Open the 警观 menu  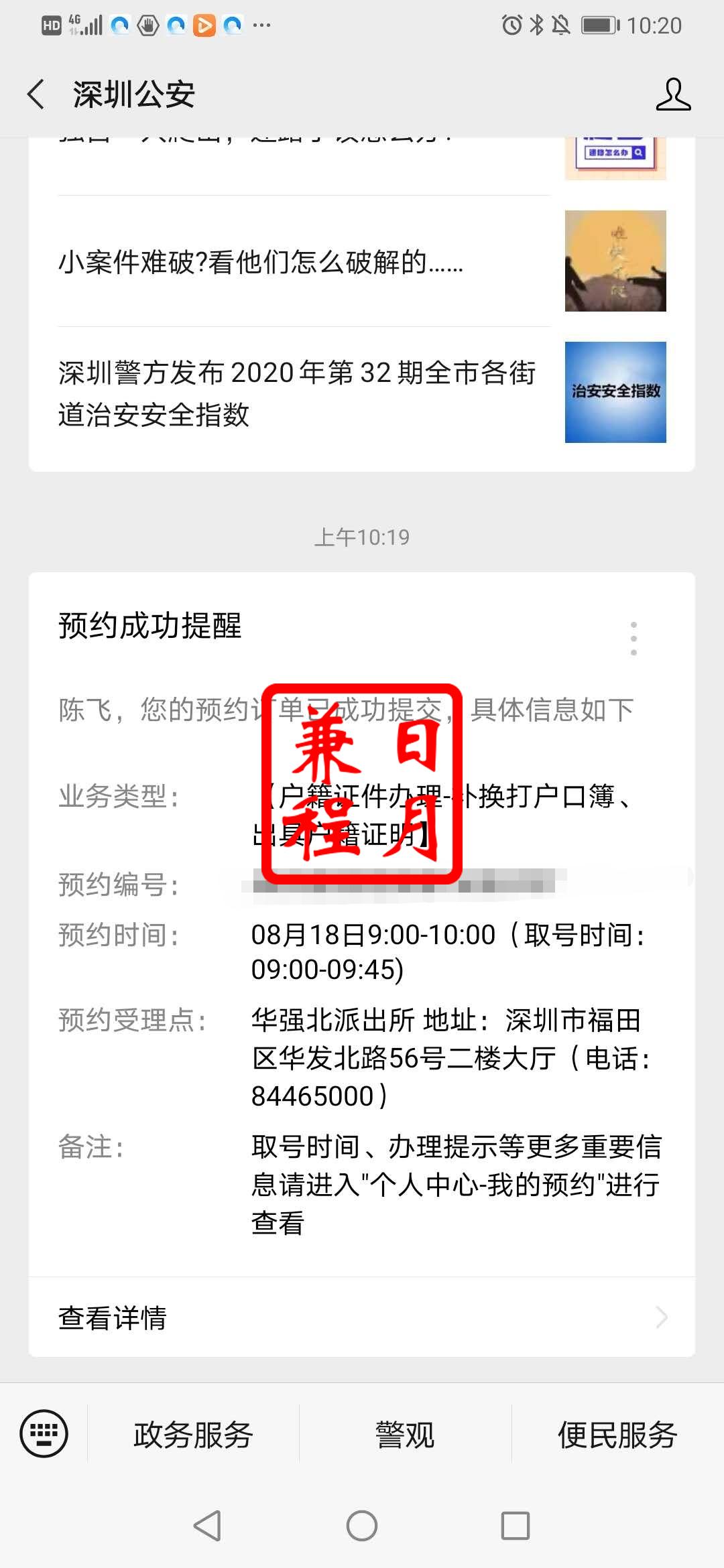(405, 1435)
